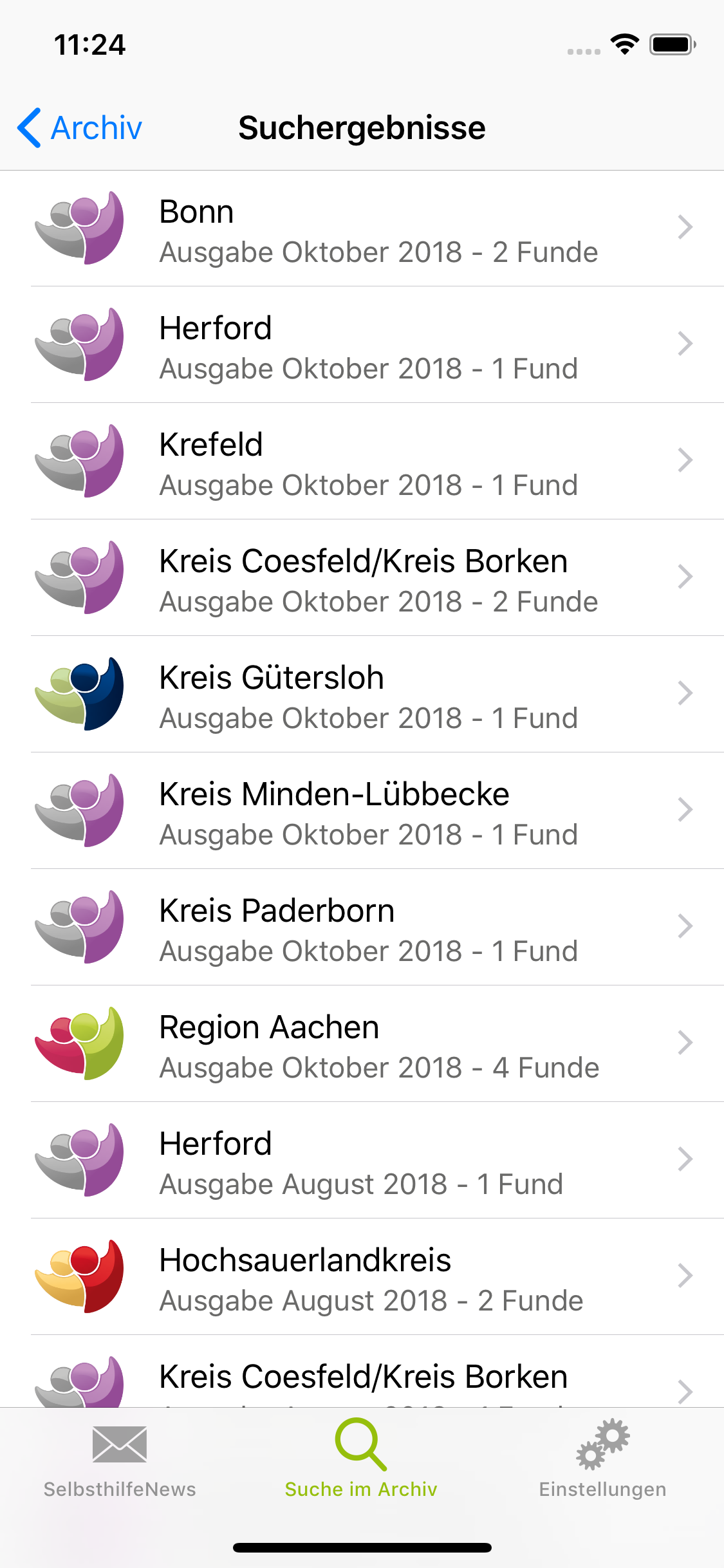Open Herford Ausgabe August 2018 result
This screenshot has width=724, height=1568.
(x=362, y=1161)
